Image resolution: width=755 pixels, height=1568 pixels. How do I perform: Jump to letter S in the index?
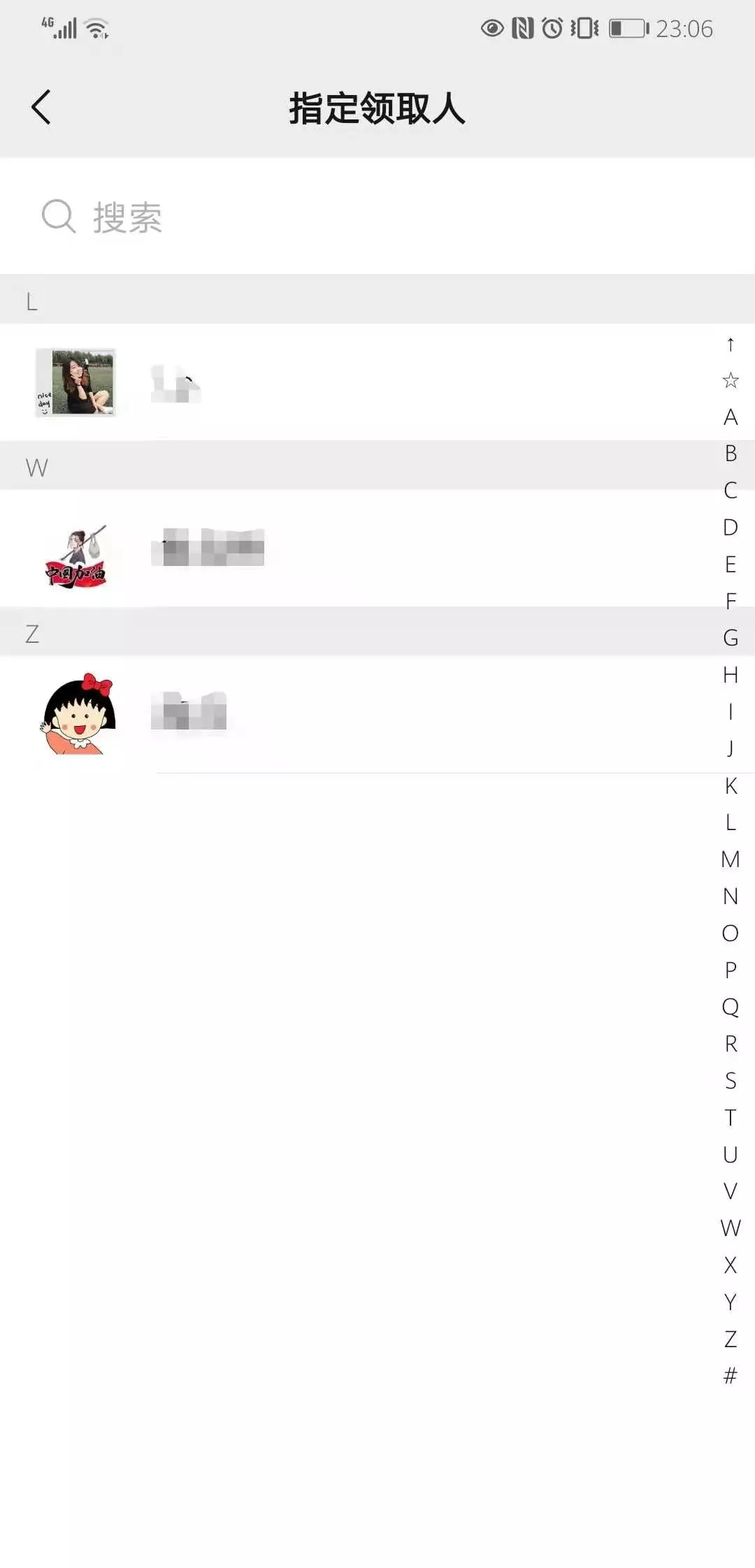[730, 1081]
